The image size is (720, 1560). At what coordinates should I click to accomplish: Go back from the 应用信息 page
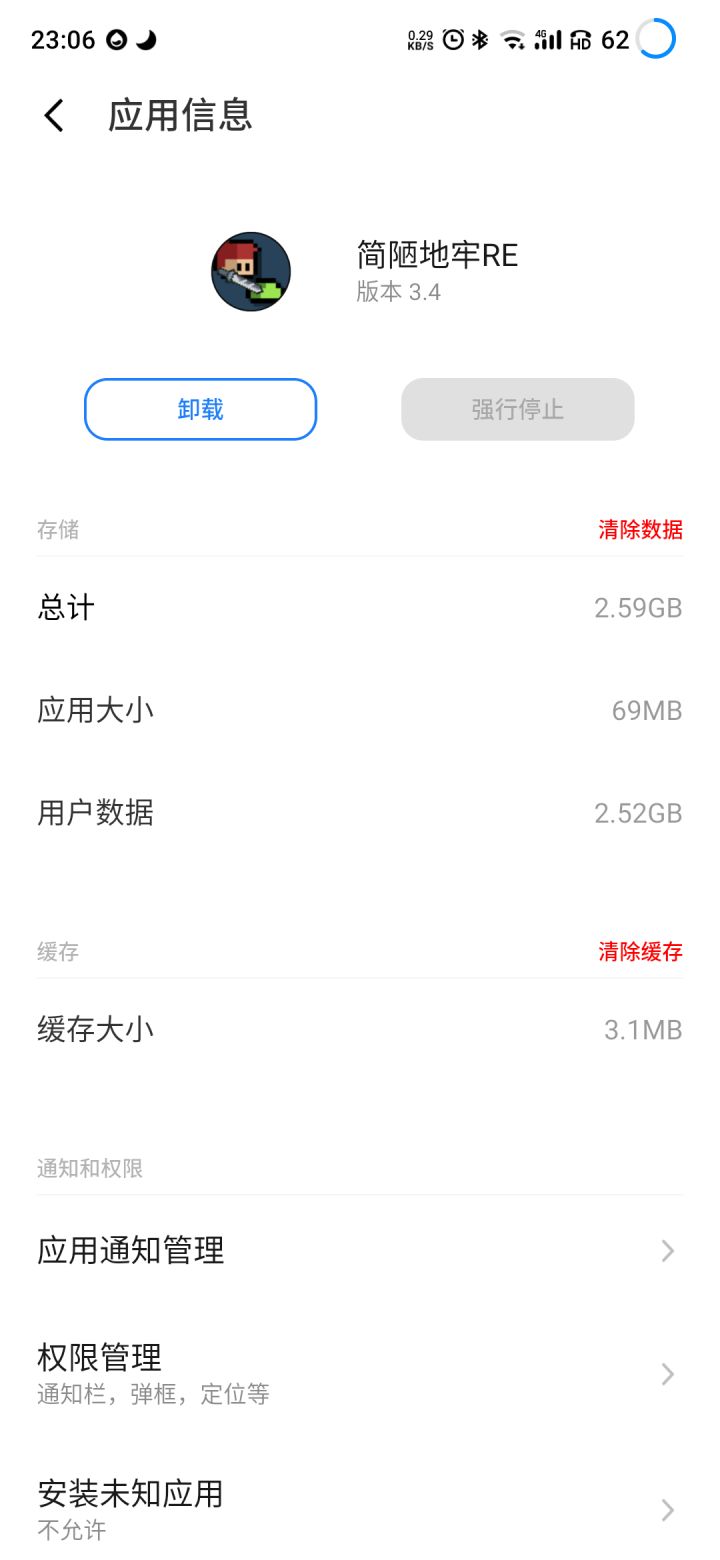tap(54, 116)
